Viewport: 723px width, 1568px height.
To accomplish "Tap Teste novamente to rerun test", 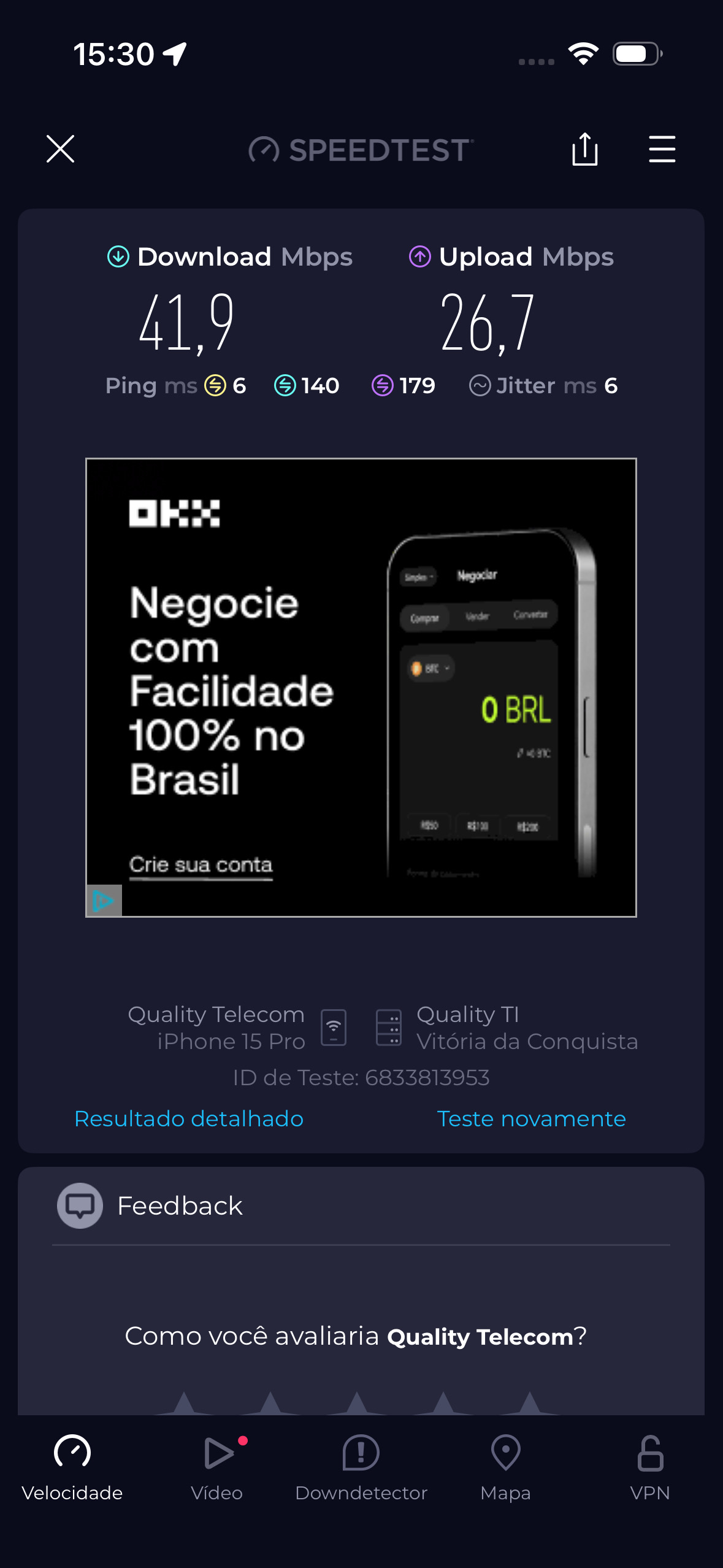I will click(x=531, y=1118).
